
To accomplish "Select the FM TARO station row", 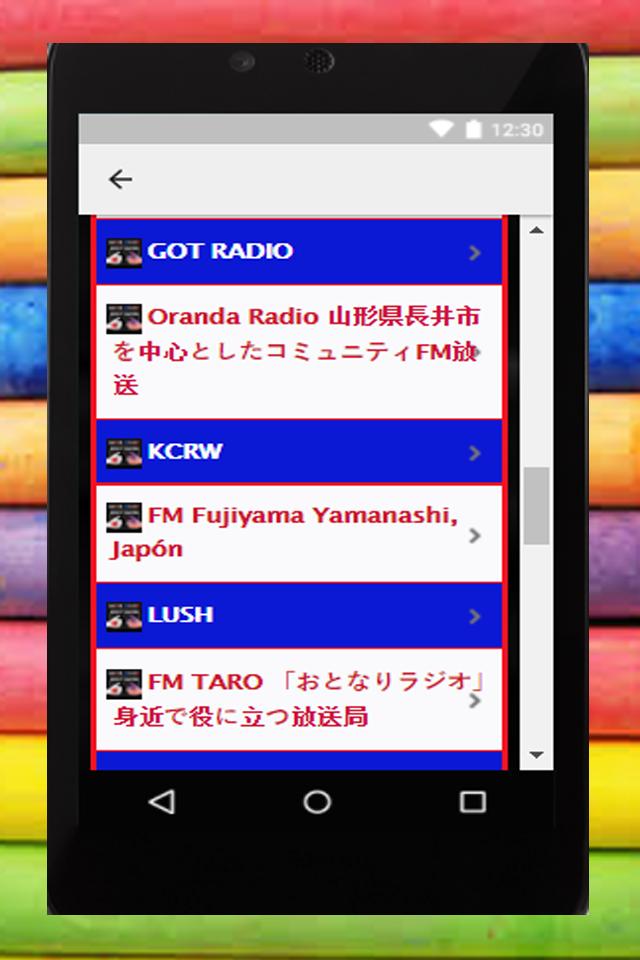I will point(298,699).
